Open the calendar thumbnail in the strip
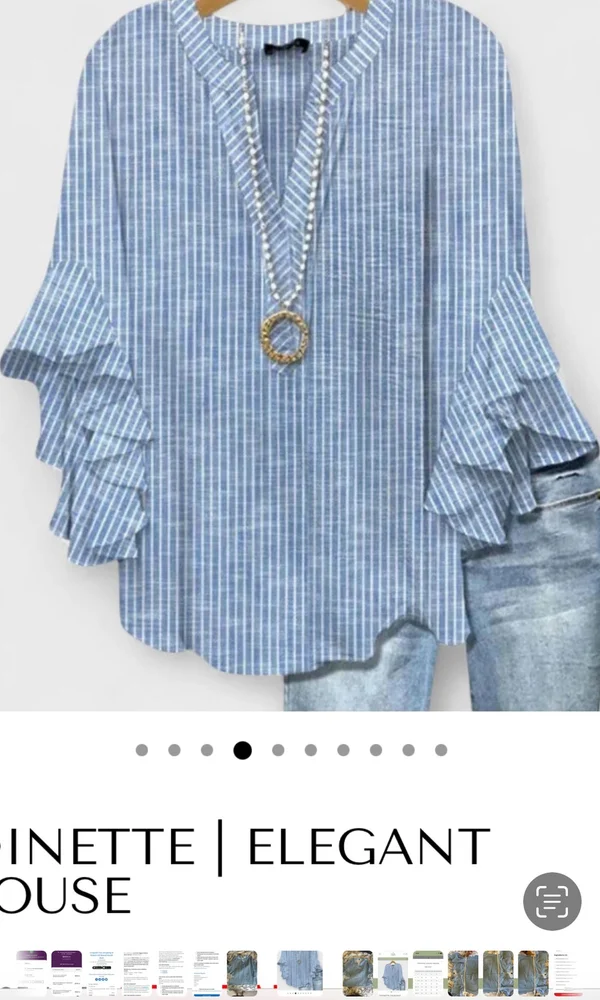Image resolution: width=600 pixels, height=1000 pixels. tap(428, 972)
